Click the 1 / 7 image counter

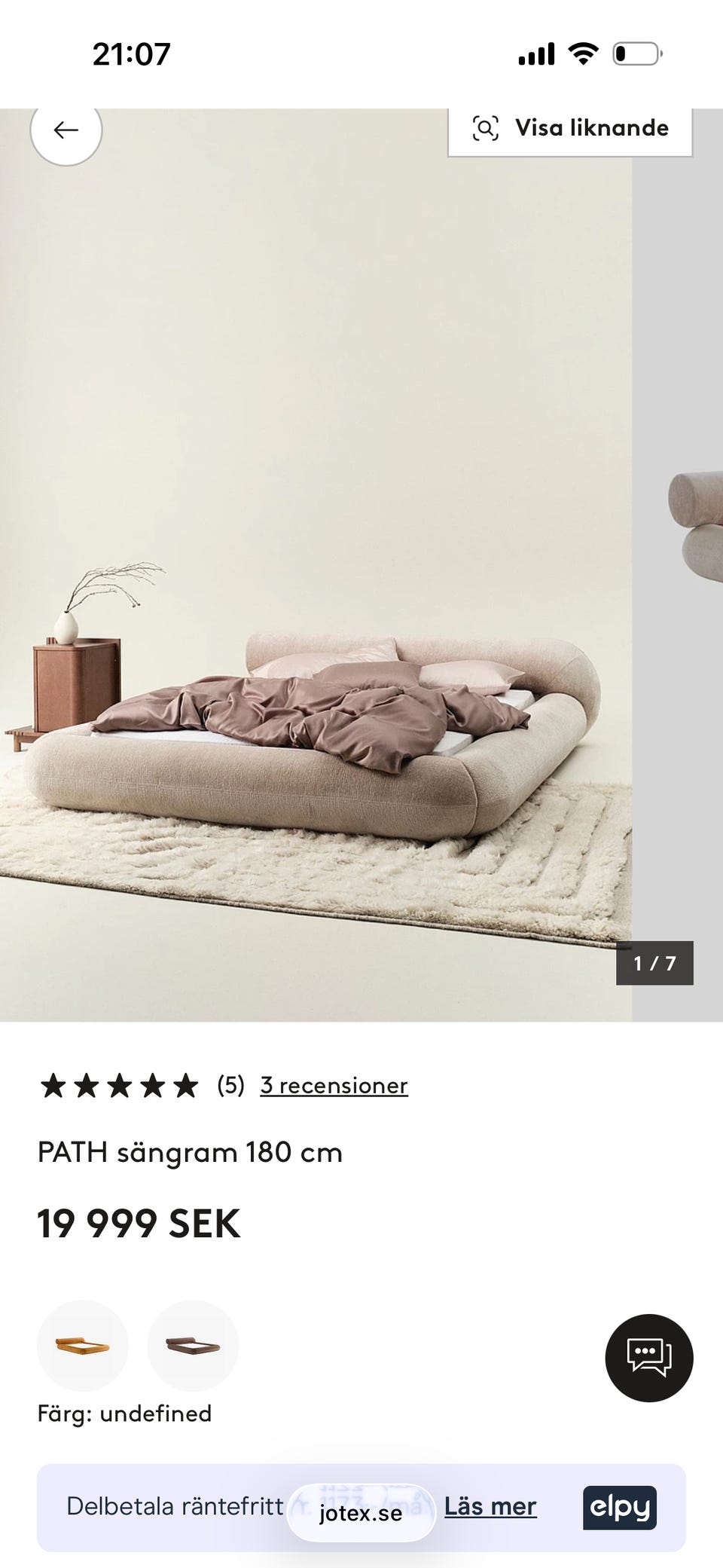654,962
